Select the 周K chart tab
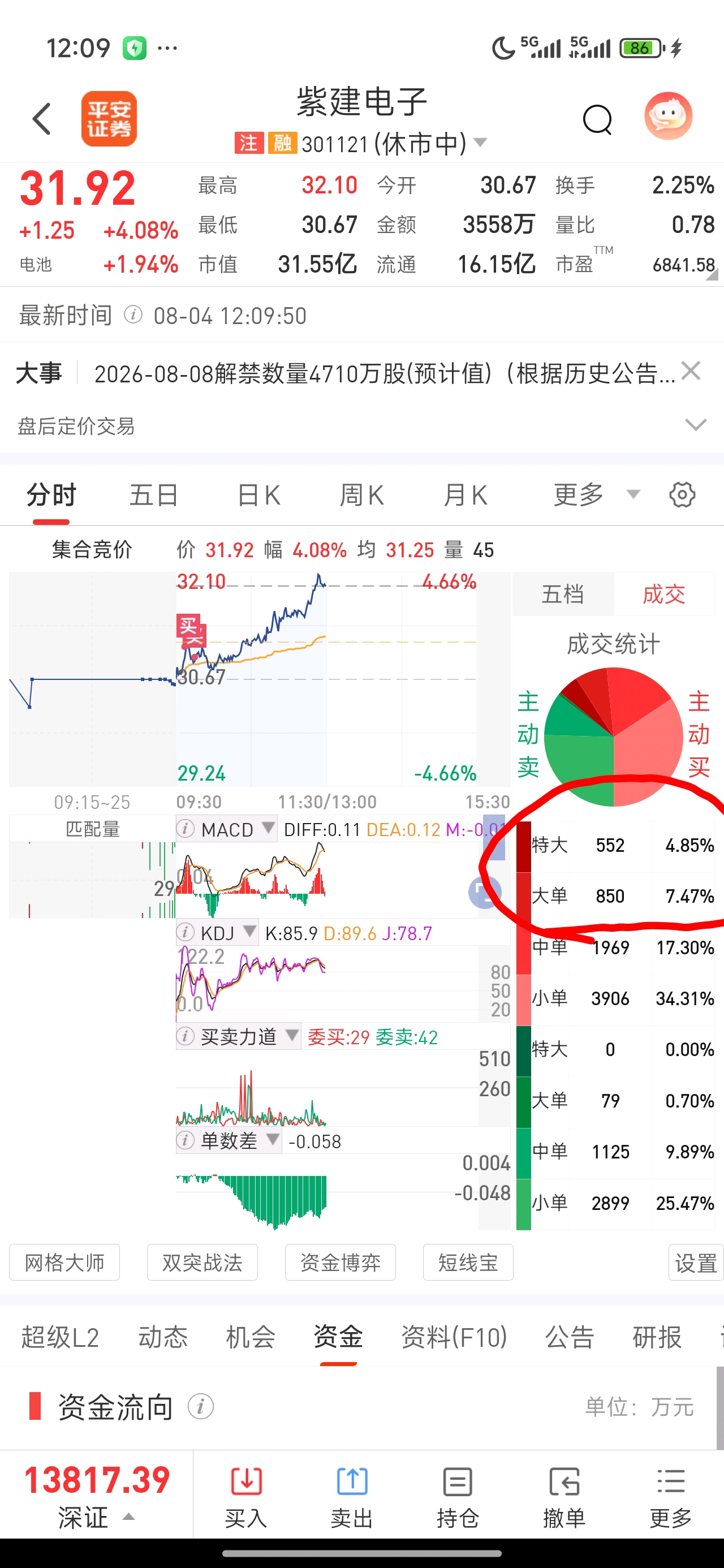The image size is (724, 1568). coord(361,495)
